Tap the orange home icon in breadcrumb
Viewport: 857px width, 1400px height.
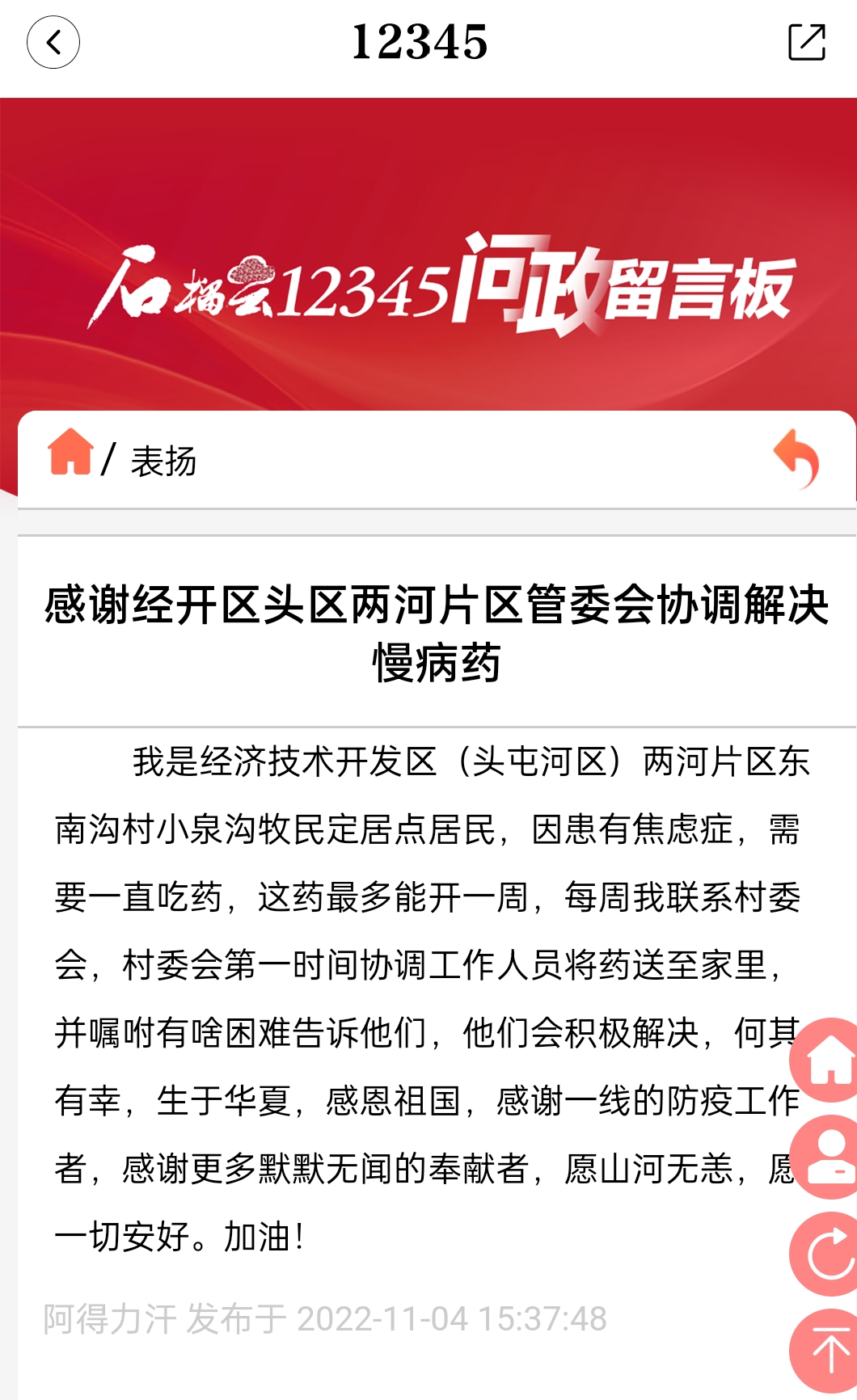70,452
